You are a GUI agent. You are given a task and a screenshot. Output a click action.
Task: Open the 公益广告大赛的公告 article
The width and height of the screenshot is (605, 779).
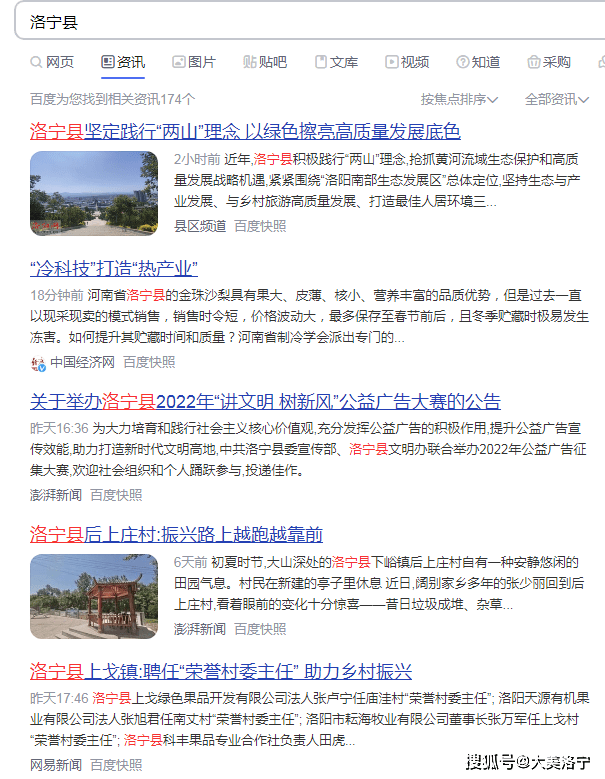265,402
